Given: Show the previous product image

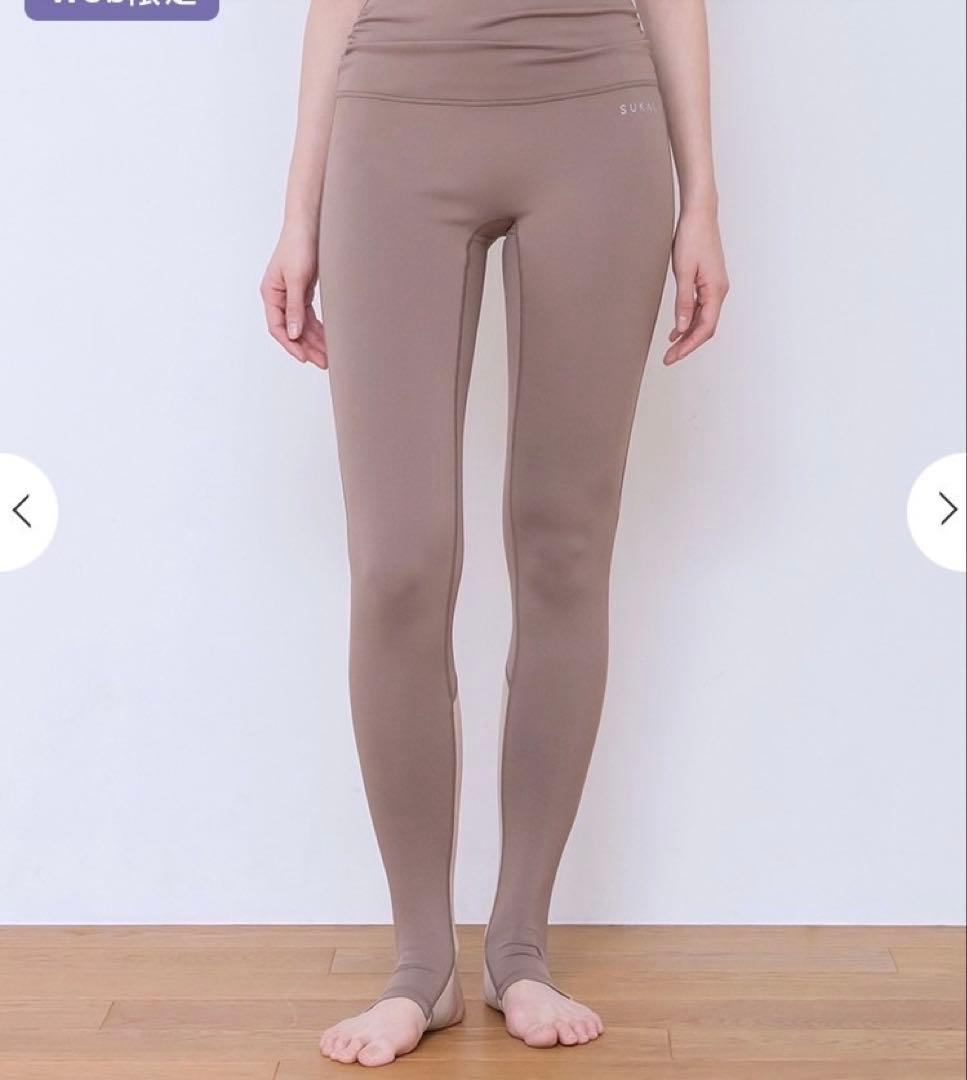Looking at the screenshot, I should 22,511.
